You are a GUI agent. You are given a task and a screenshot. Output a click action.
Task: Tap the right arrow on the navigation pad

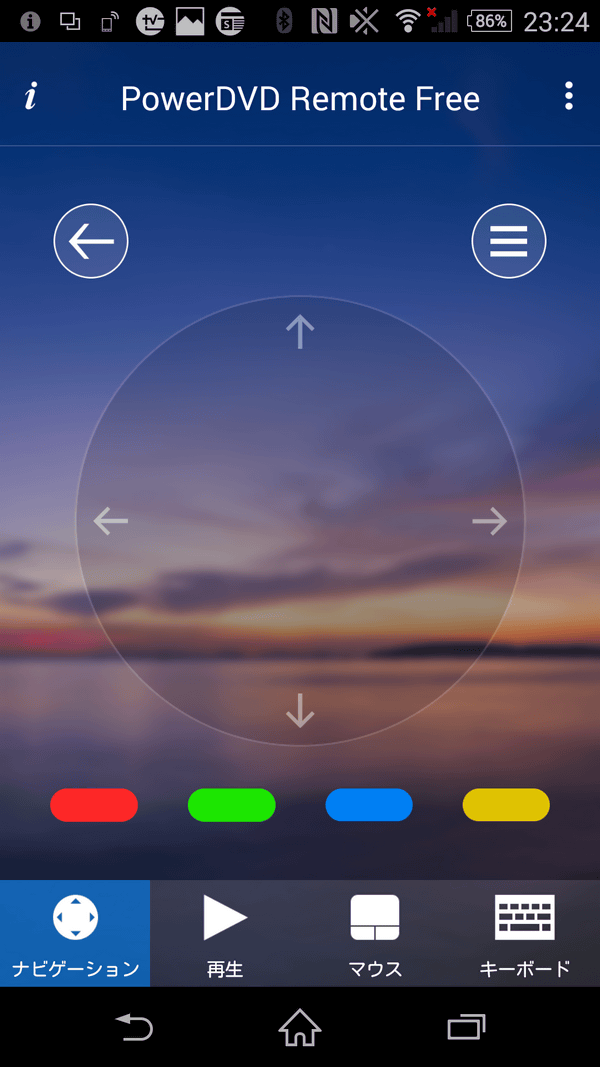(490, 521)
